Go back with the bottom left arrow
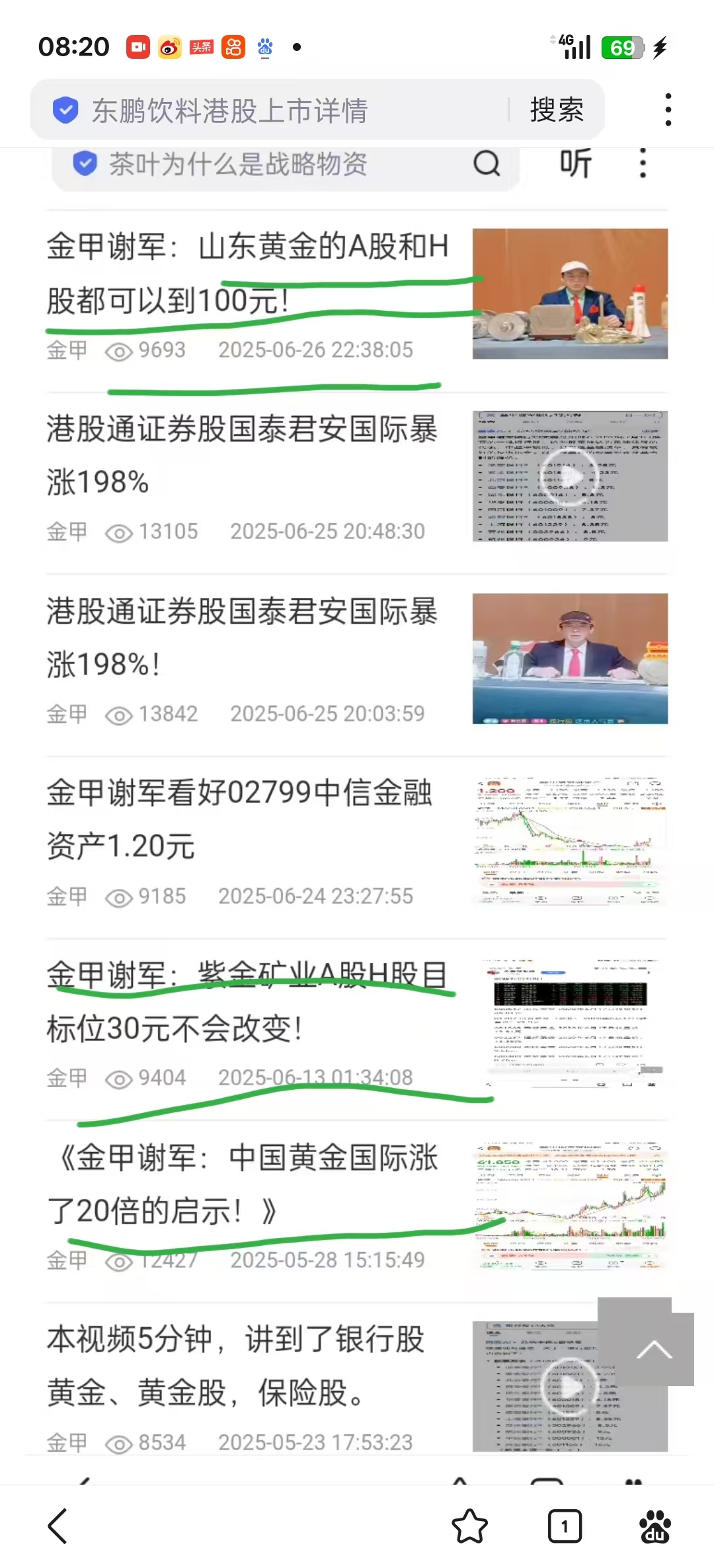The width and height of the screenshot is (714, 1568). (x=58, y=1526)
